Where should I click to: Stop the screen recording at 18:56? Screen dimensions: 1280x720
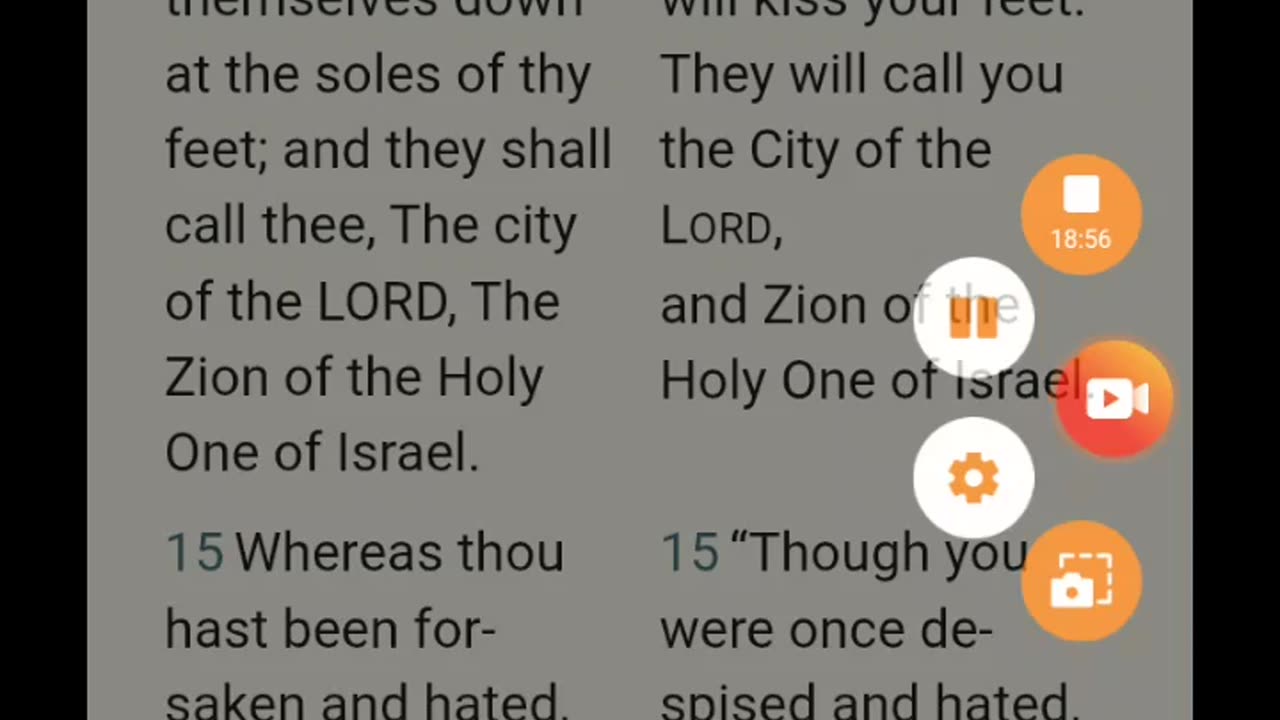tap(1080, 213)
